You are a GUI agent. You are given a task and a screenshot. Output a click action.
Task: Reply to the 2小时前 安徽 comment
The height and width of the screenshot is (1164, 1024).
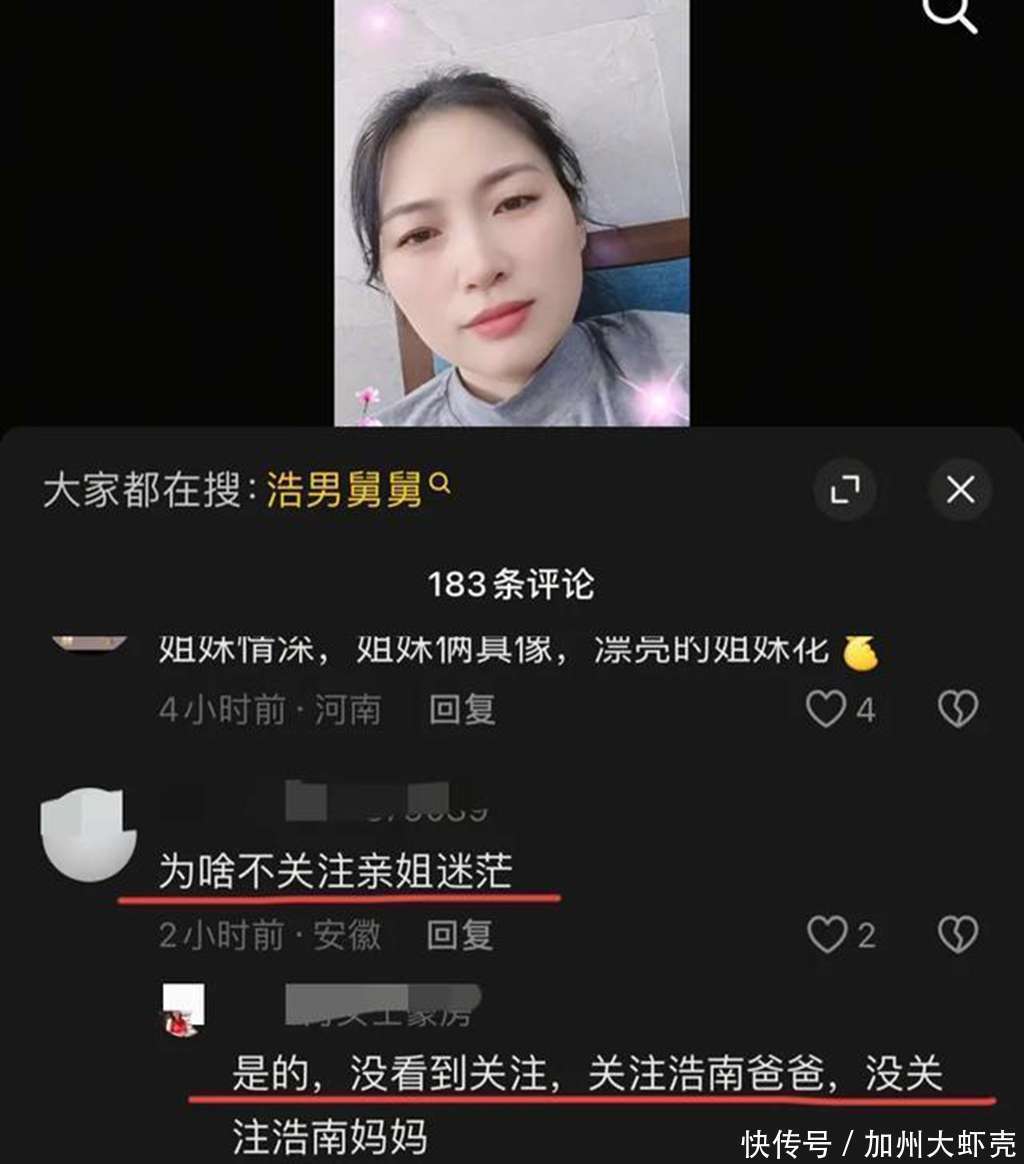coord(460,936)
